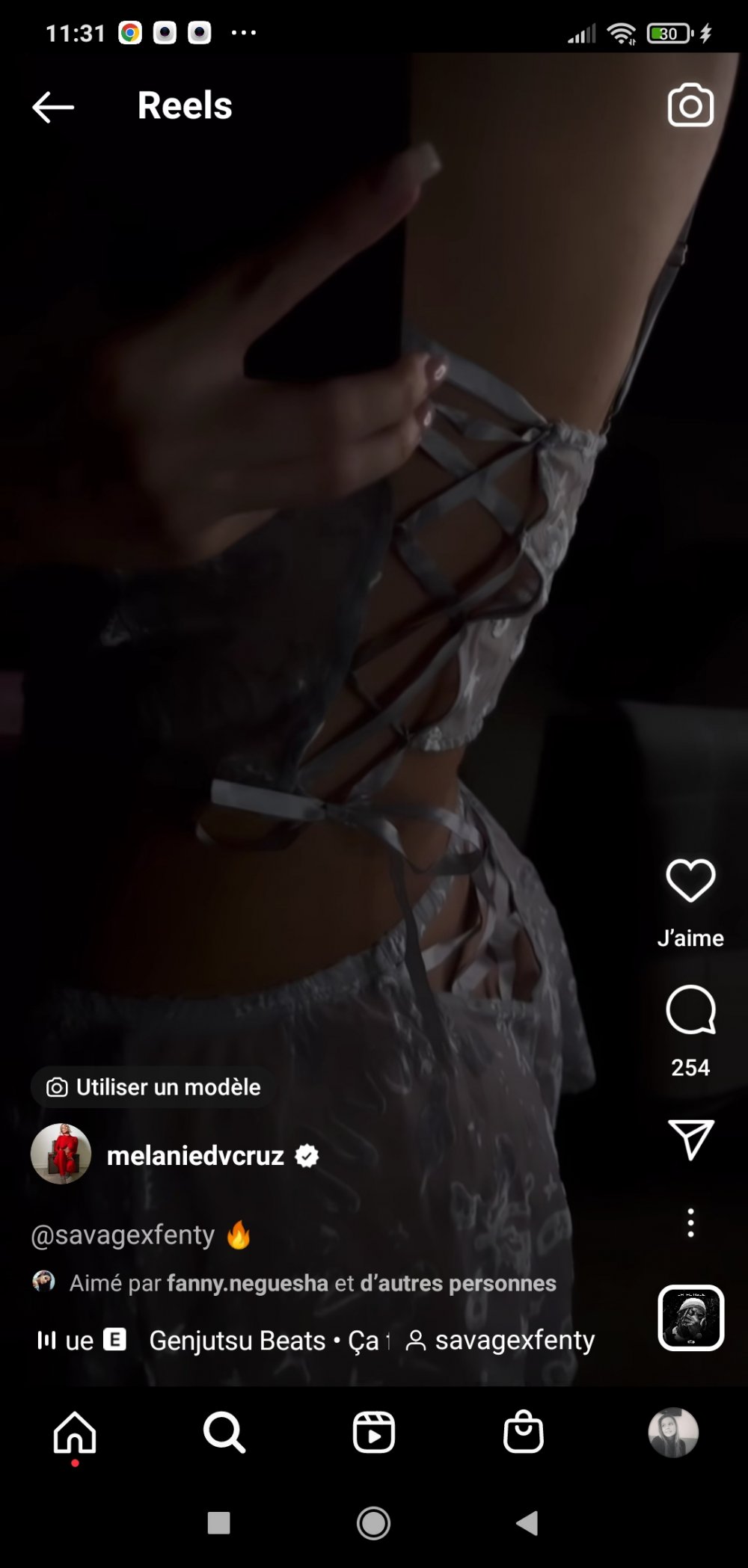
Task: Open the Shop tab
Action: (523, 1433)
